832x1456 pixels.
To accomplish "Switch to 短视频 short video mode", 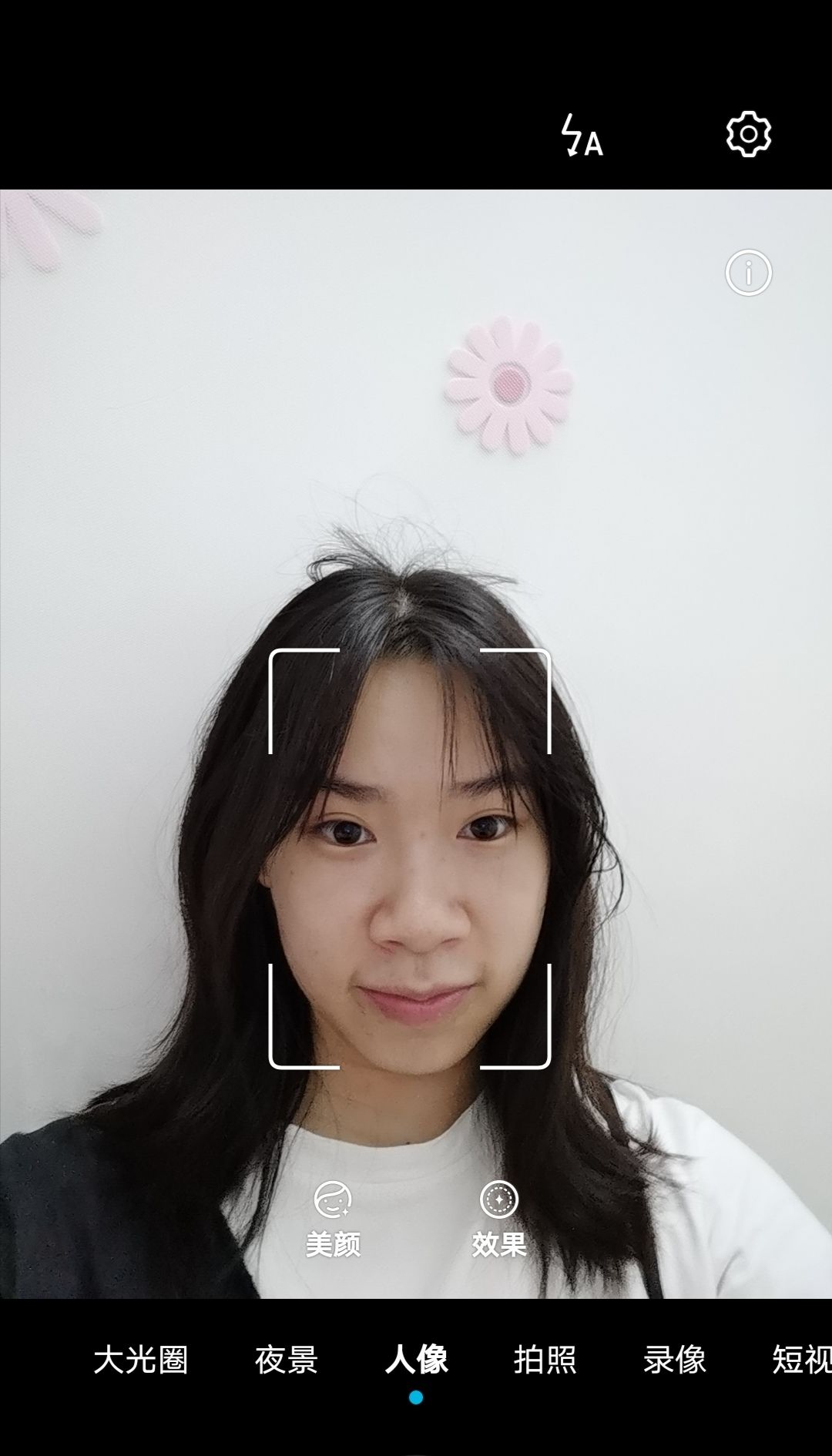I will click(x=801, y=1360).
